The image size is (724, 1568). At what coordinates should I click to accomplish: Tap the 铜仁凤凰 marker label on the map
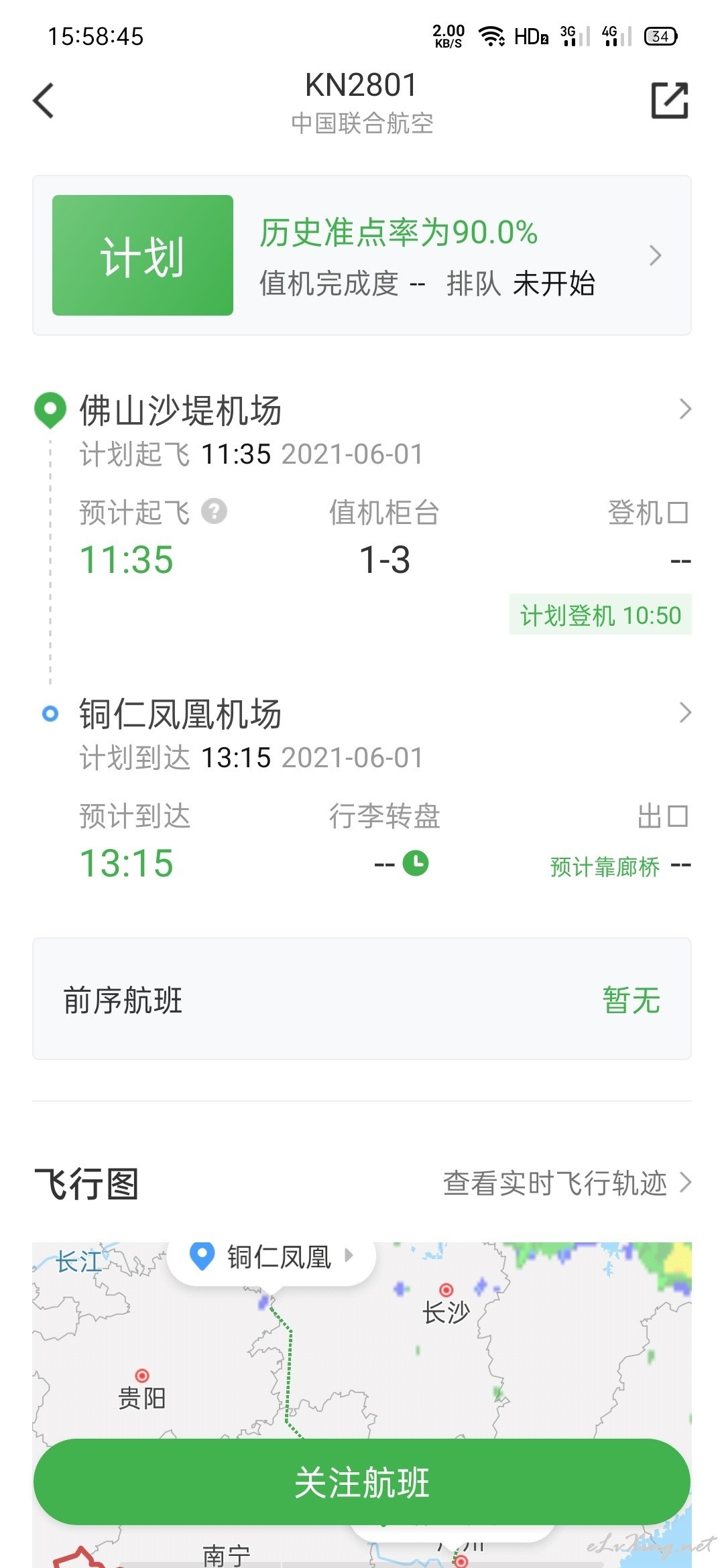click(x=271, y=1258)
